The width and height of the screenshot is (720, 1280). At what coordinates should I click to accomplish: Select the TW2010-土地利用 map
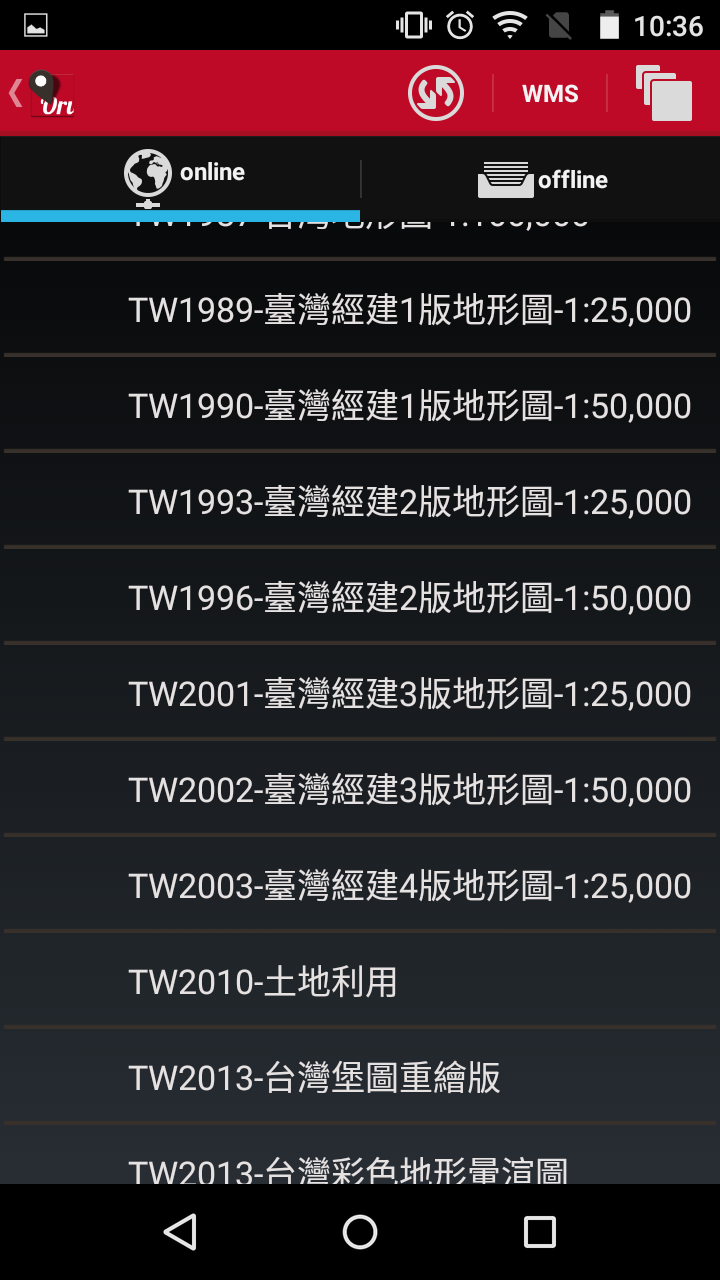pyautogui.click(x=360, y=982)
